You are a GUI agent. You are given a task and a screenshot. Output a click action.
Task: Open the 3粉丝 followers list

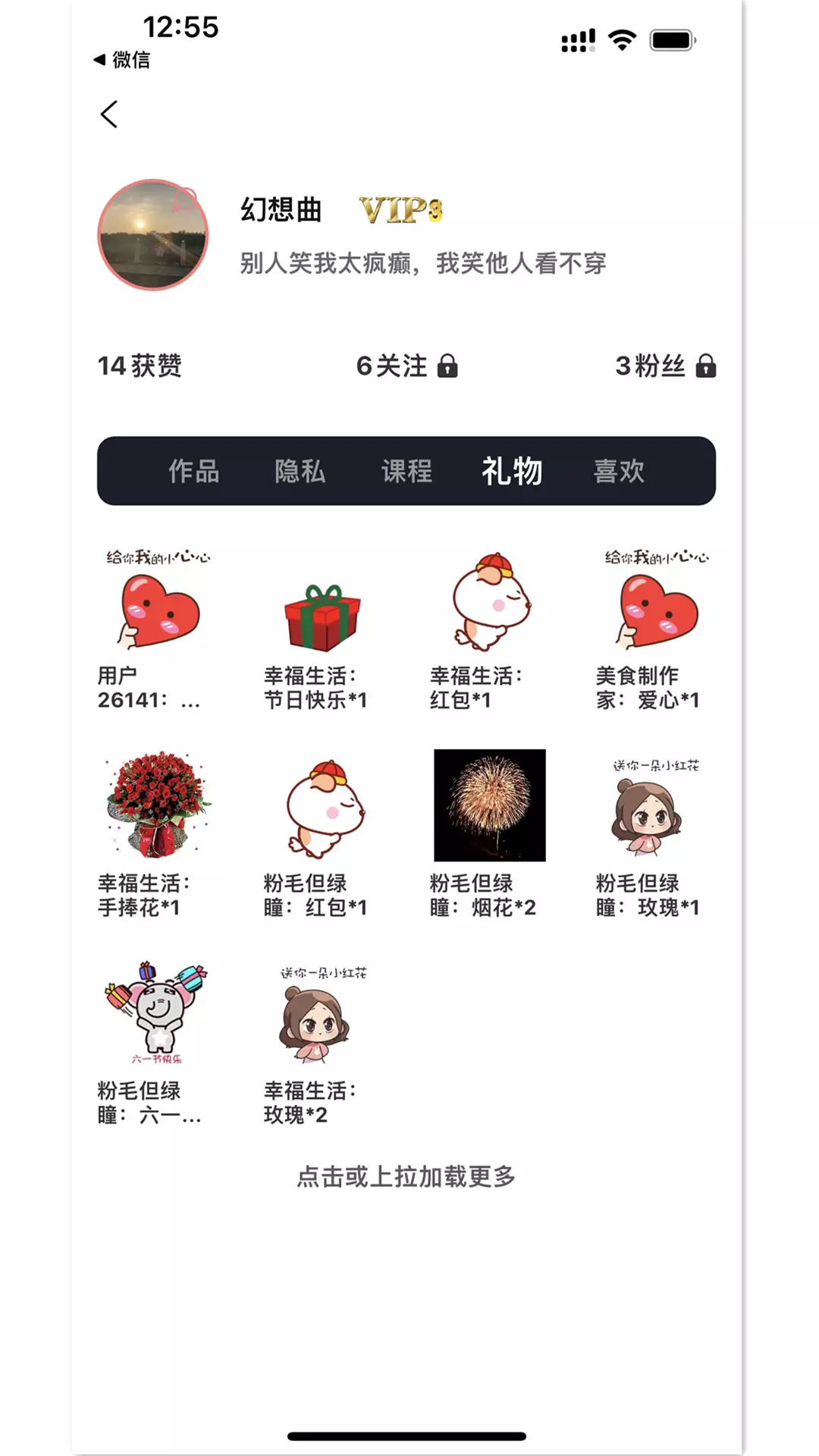(x=666, y=366)
